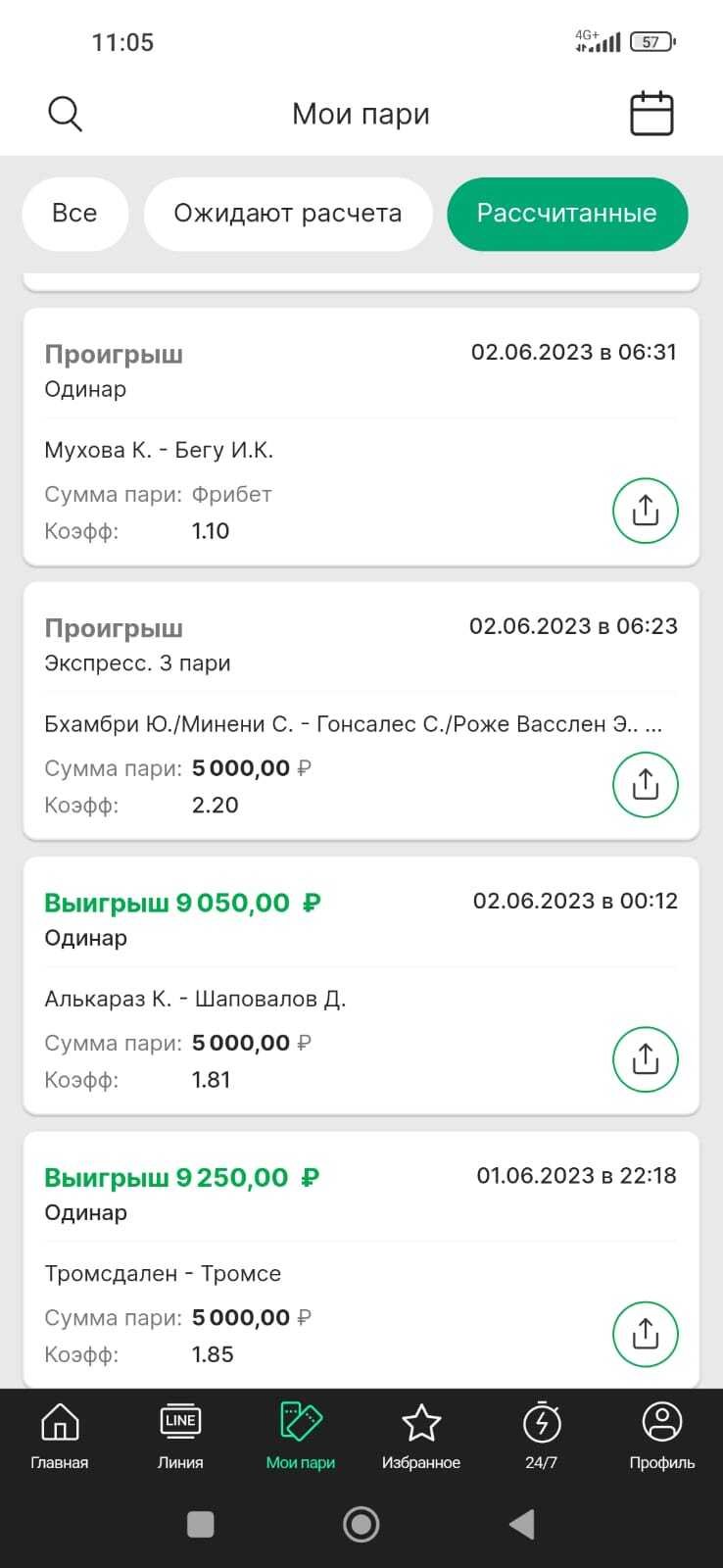Select the Все filter chip
Viewport: 723px width, 1568px height.
click(74, 214)
